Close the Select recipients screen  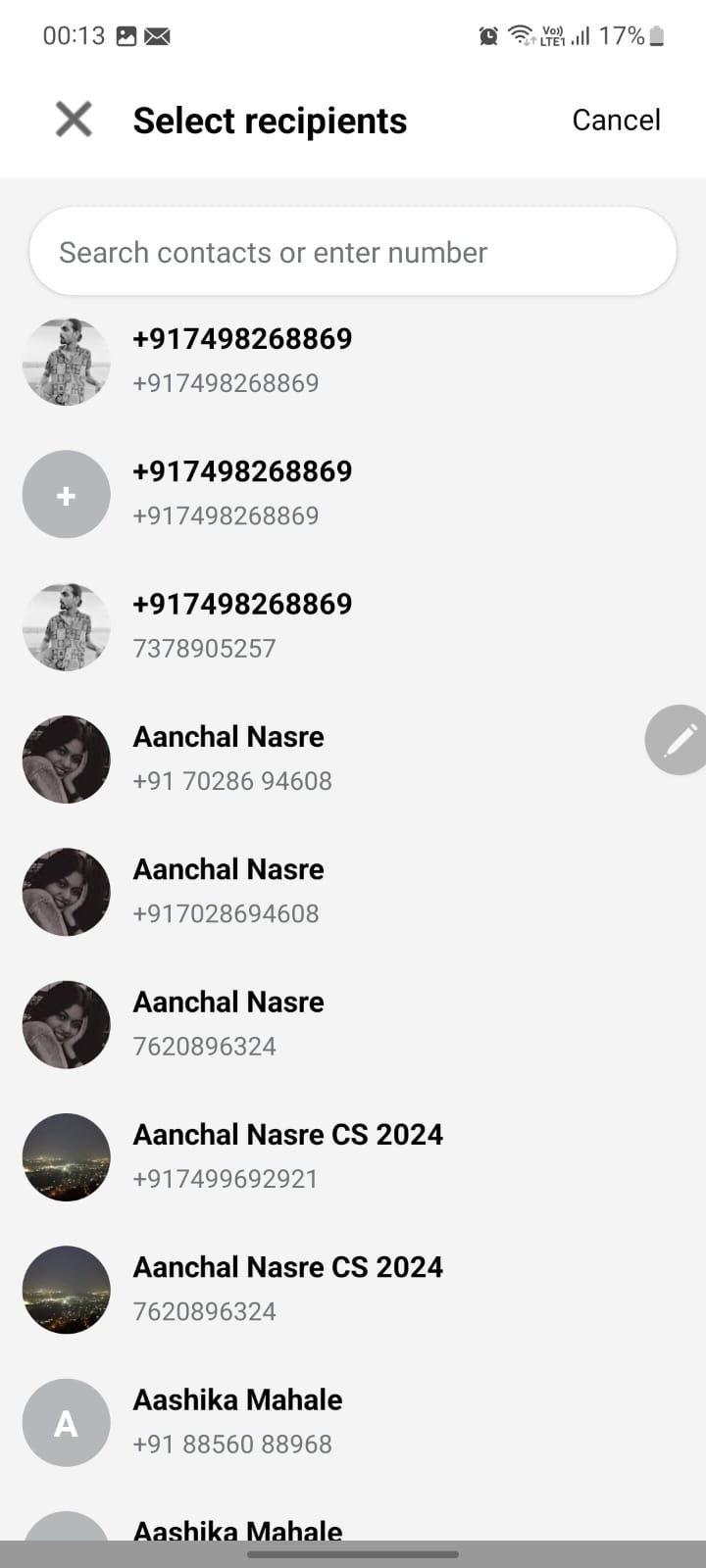pos(74,120)
